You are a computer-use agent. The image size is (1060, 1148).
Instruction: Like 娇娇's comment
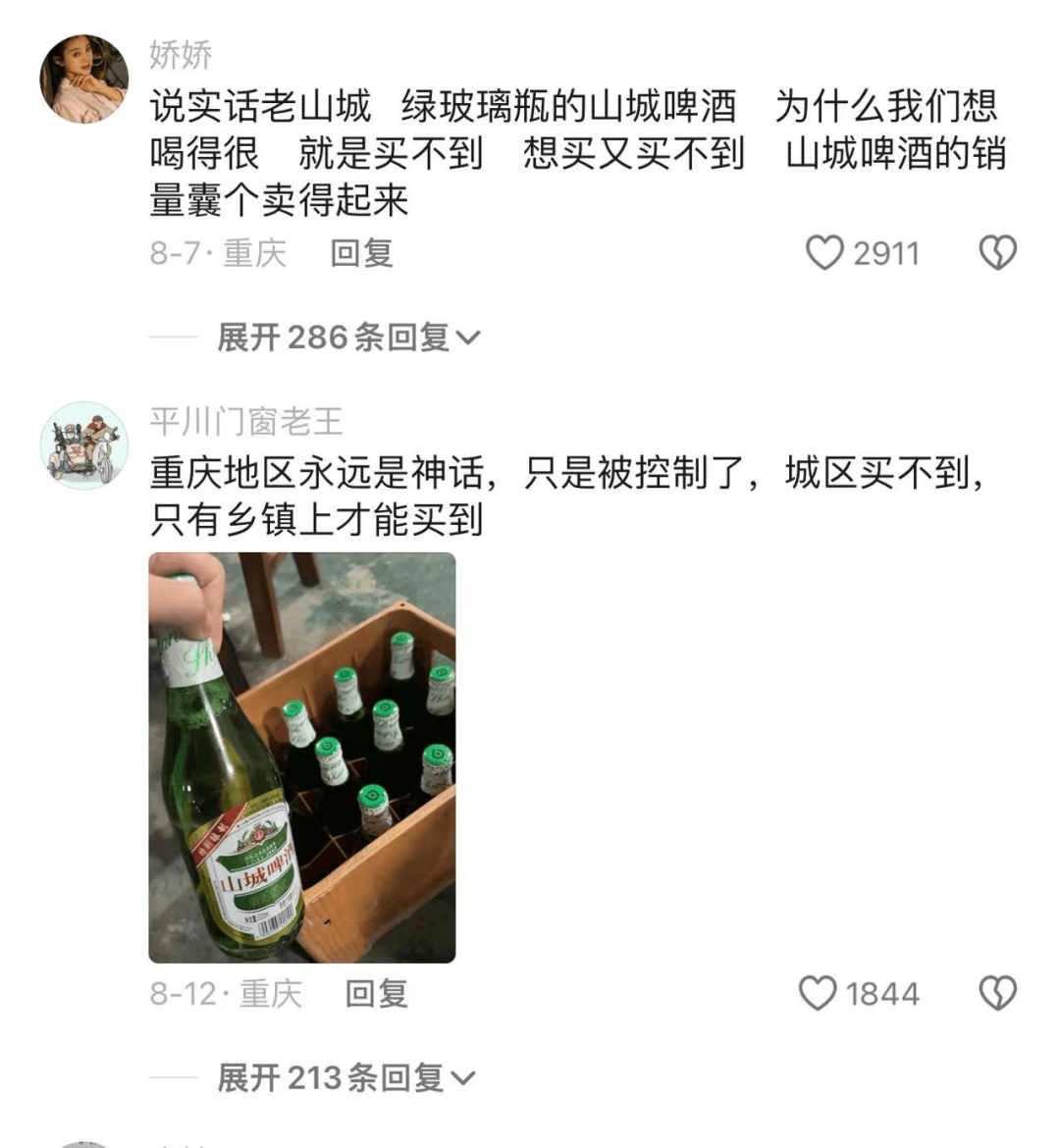pos(824,253)
